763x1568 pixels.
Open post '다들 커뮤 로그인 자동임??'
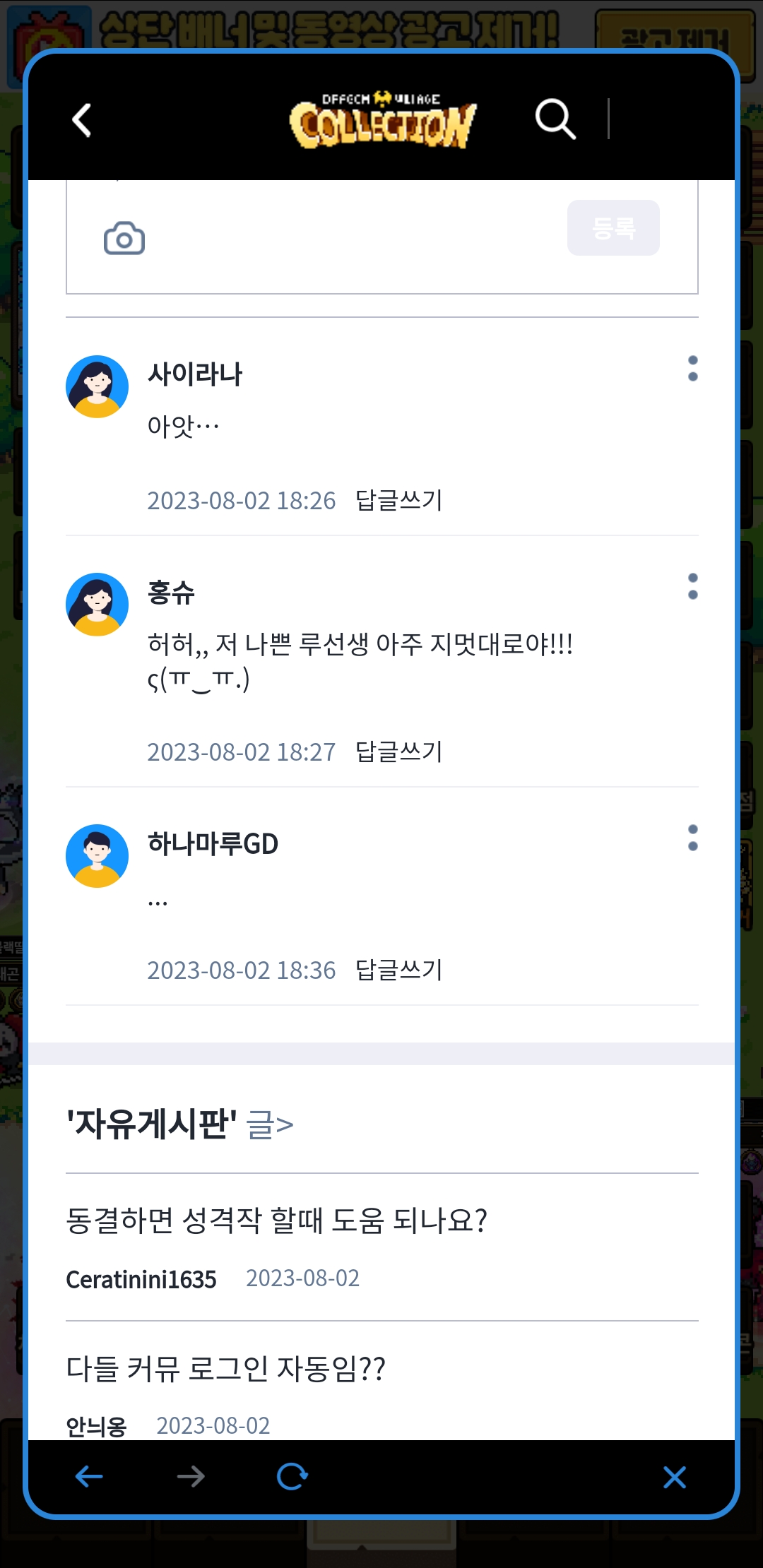(x=225, y=1369)
